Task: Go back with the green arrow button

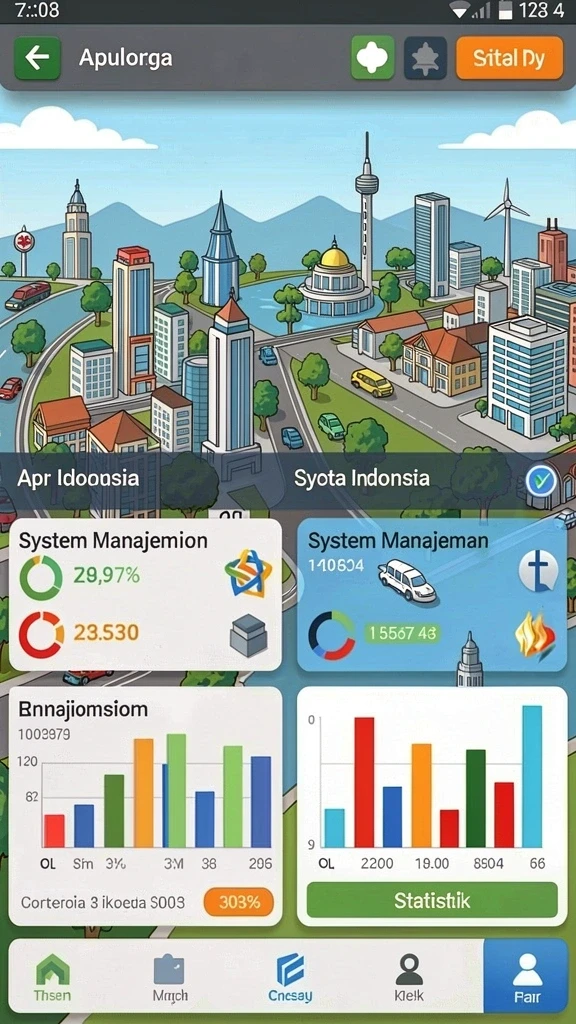Action: [x=37, y=58]
